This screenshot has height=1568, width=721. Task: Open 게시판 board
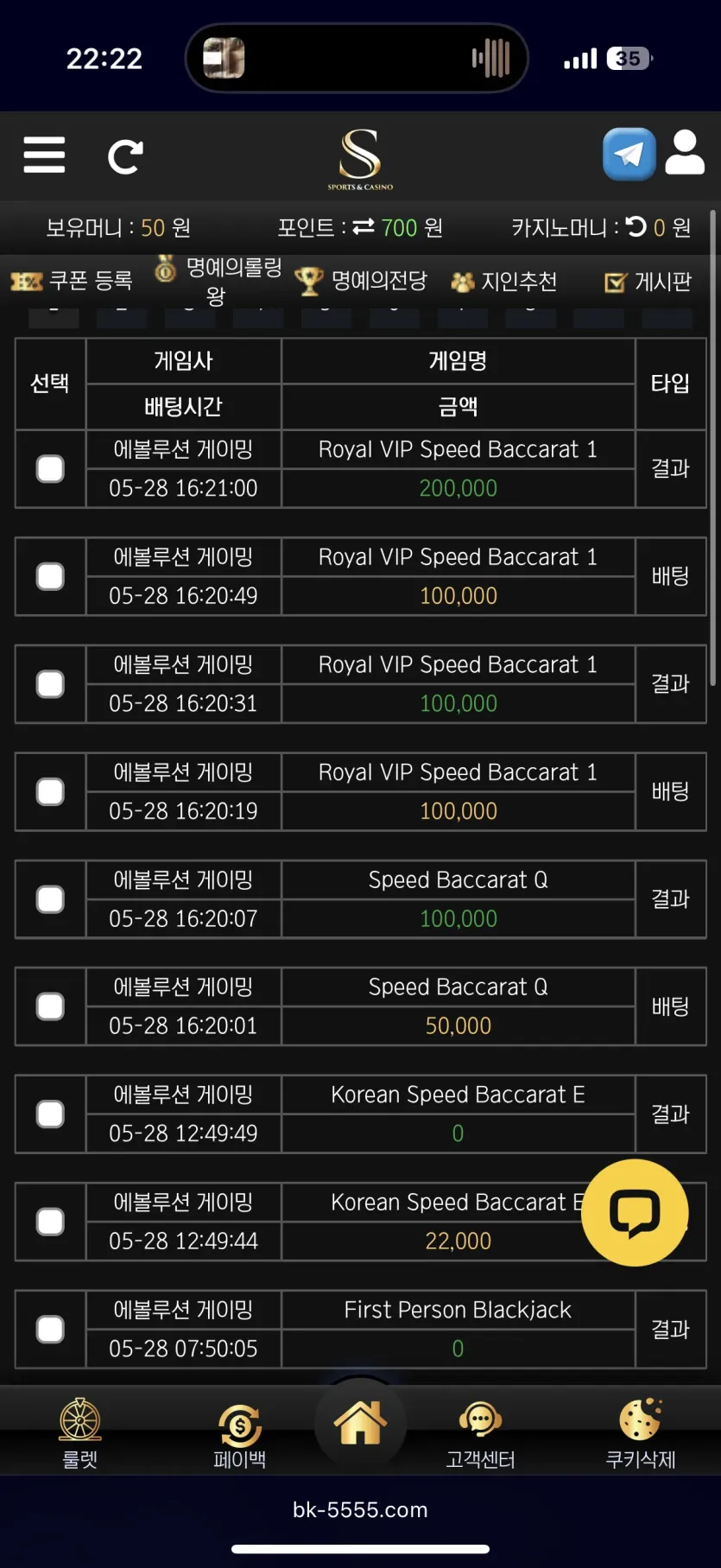point(648,282)
